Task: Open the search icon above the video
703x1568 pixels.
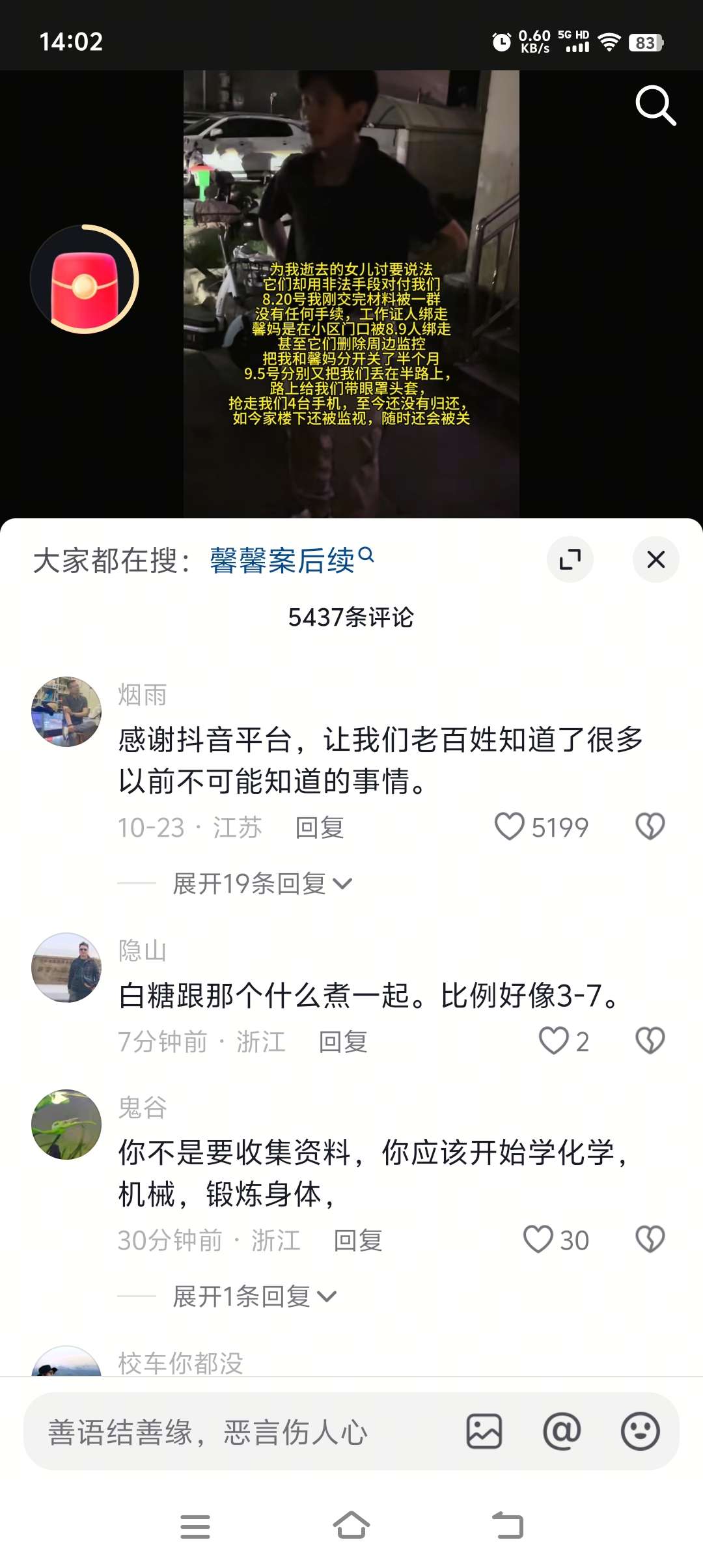Action: [x=655, y=105]
